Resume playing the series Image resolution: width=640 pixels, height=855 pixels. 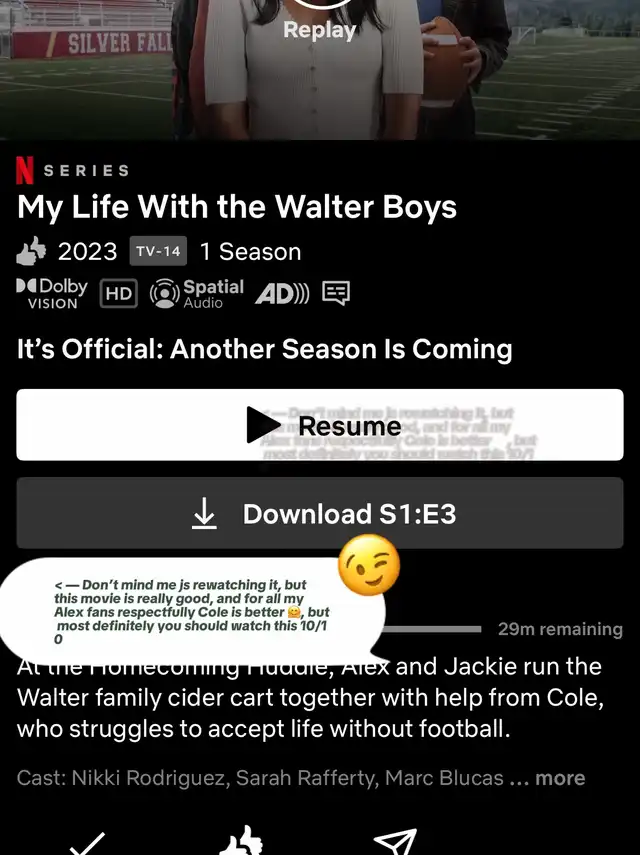click(319, 426)
